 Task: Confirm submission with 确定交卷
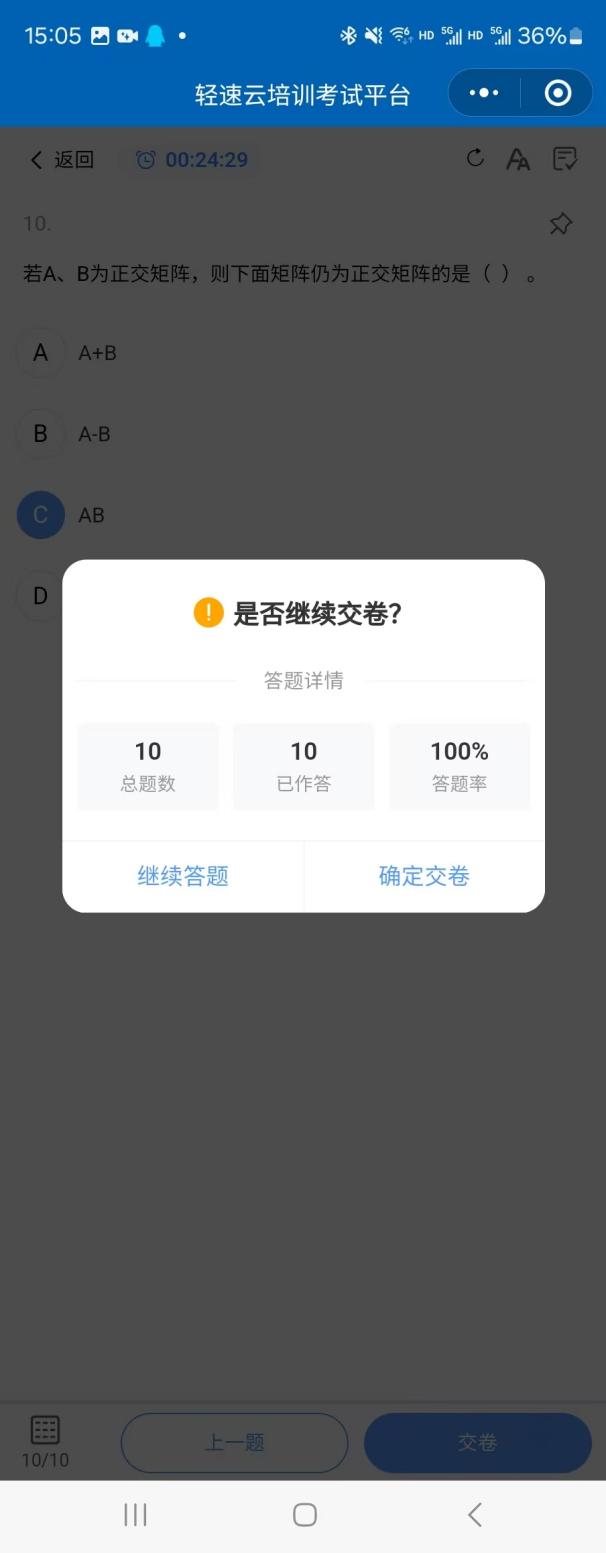[x=424, y=876]
